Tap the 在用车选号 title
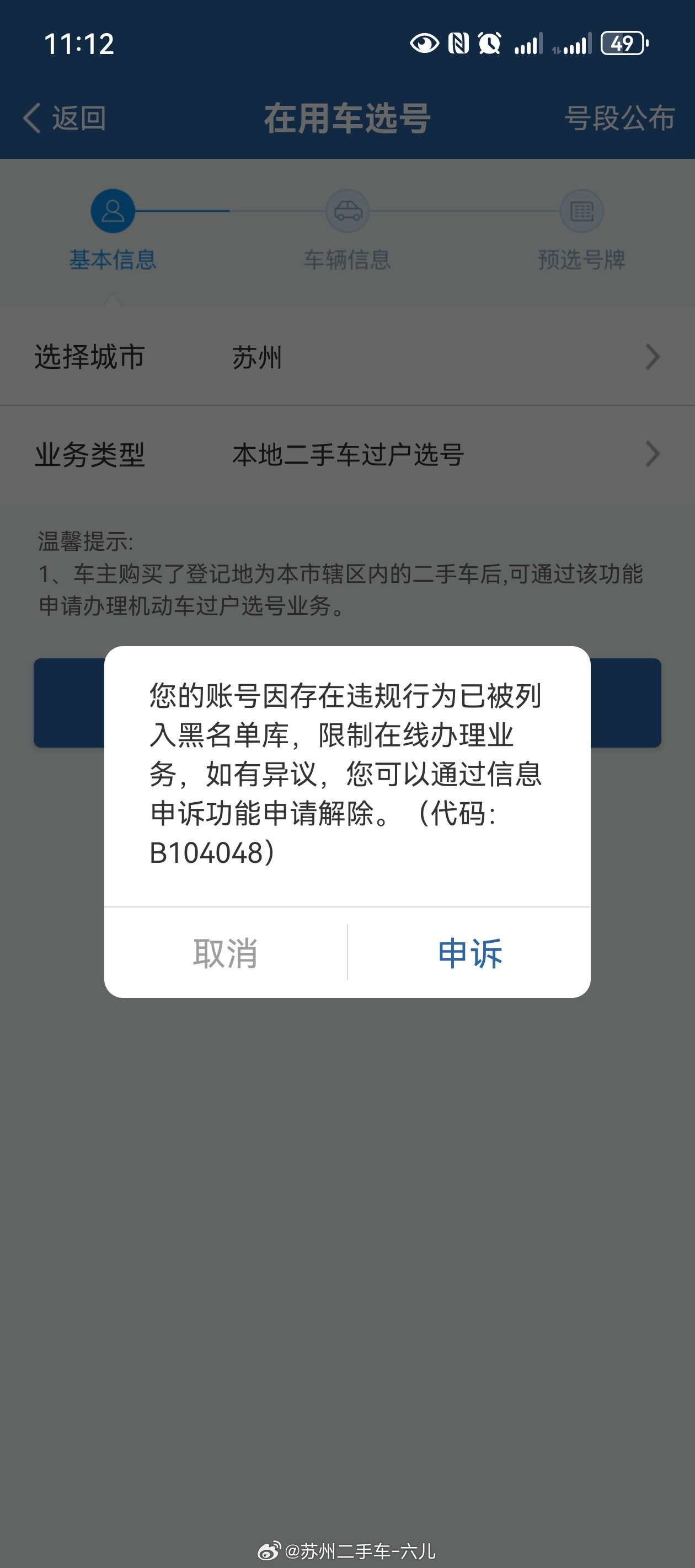 tap(346, 119)
